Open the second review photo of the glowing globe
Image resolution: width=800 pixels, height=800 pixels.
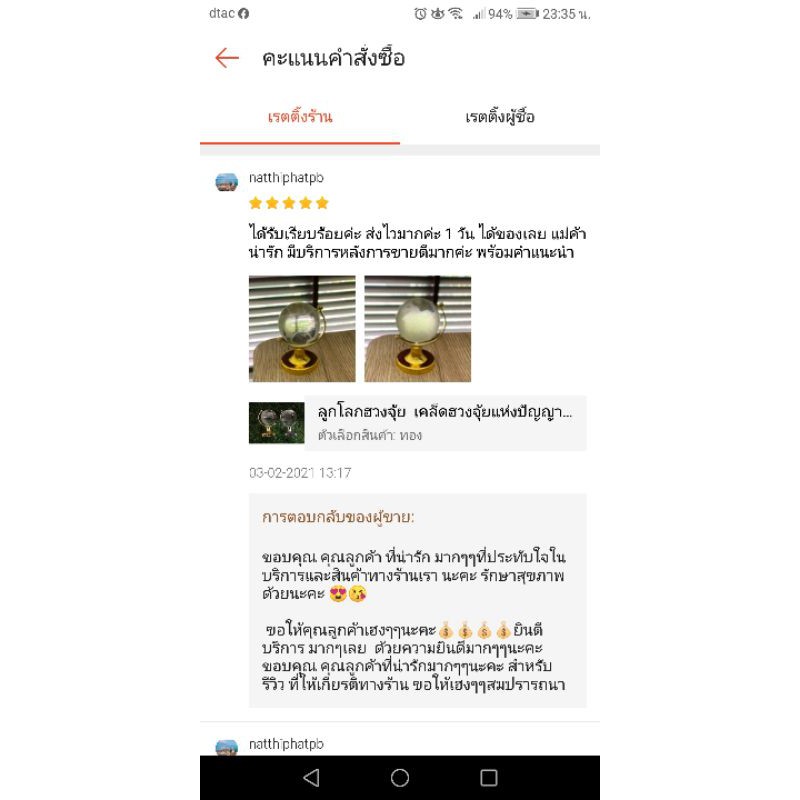coord(417,329)
